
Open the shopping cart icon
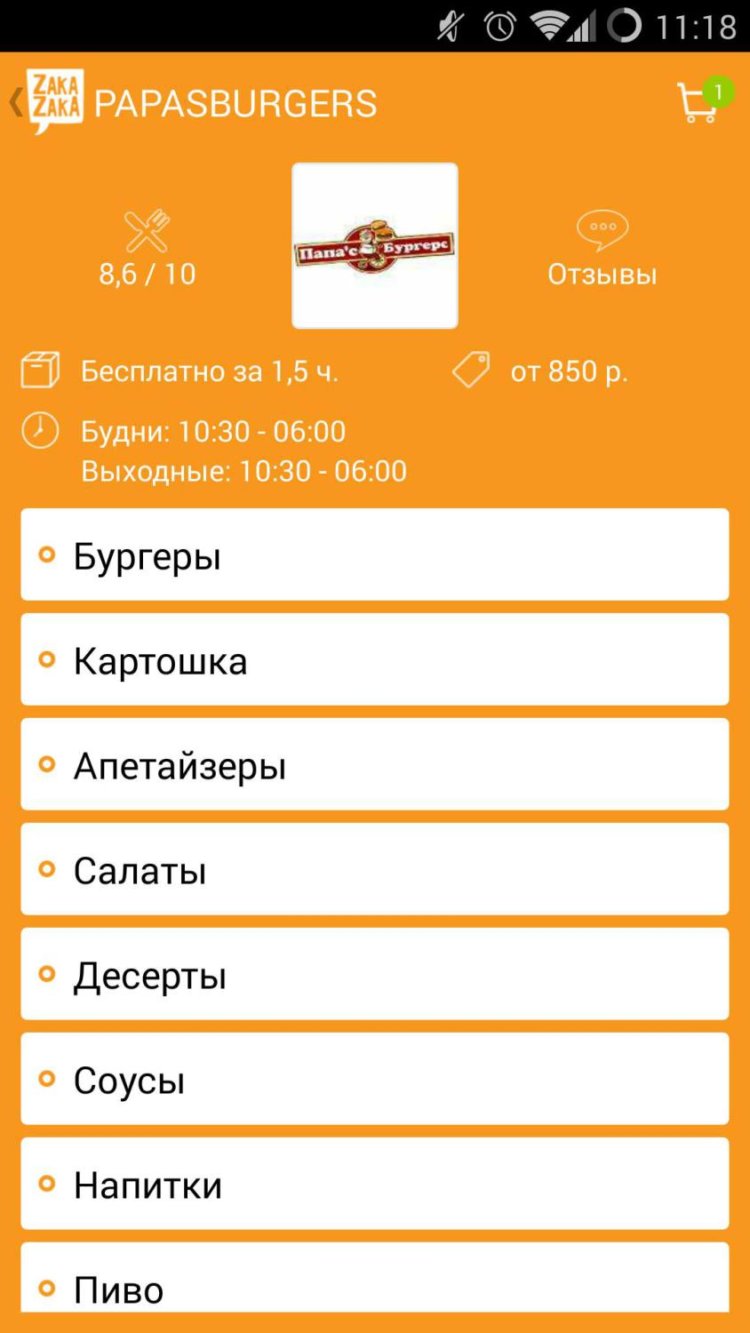point(698,103)
